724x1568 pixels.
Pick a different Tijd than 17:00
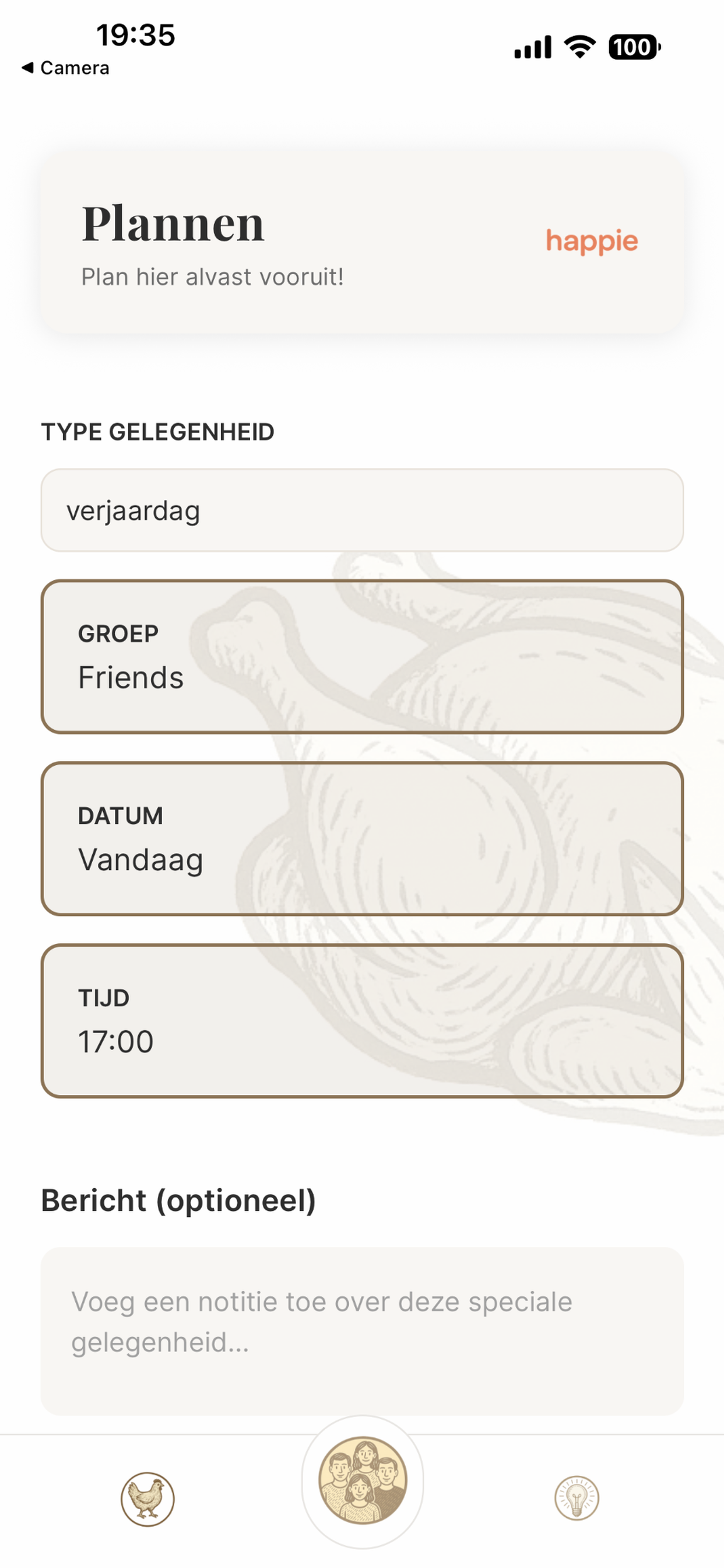362,1021
